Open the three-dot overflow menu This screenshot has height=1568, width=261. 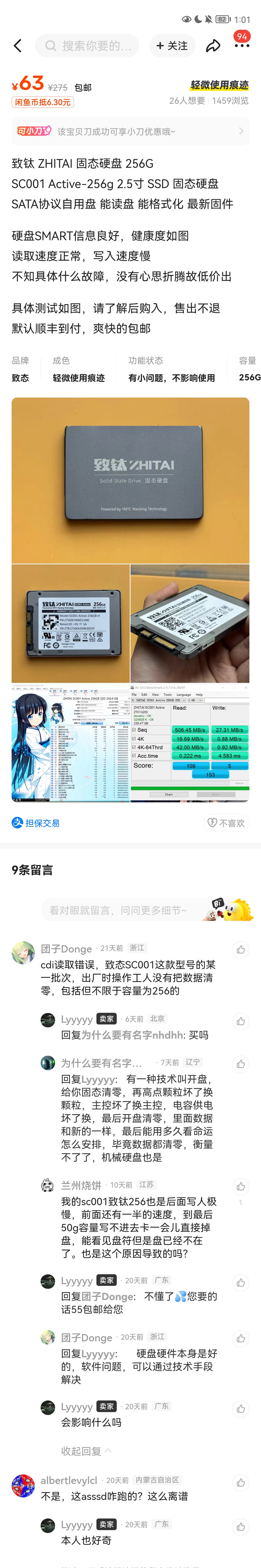242,46
